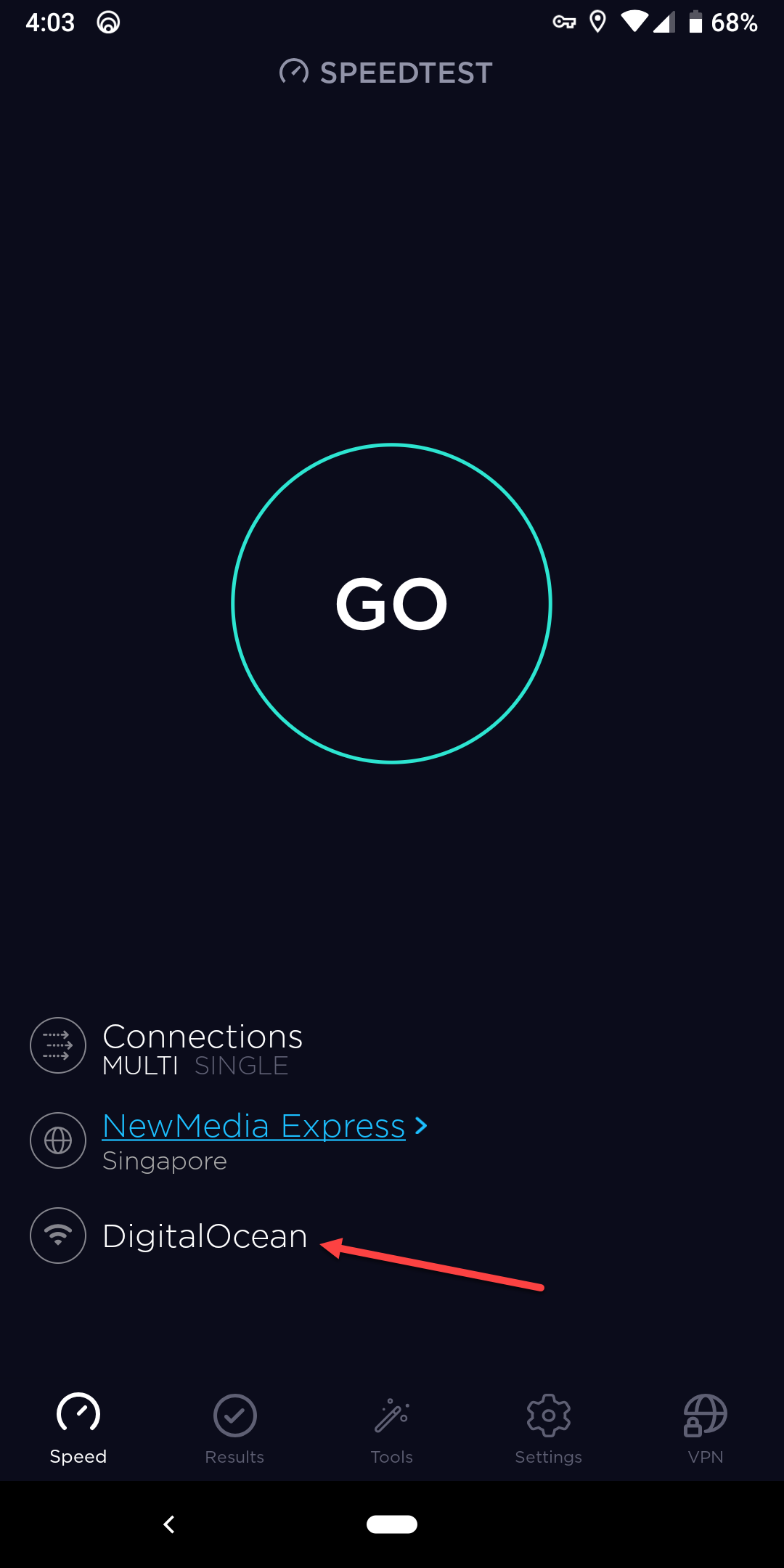Switch to the Results tab
The height and width of the screenshot is (1568, 784).
tap(234, 1429)
